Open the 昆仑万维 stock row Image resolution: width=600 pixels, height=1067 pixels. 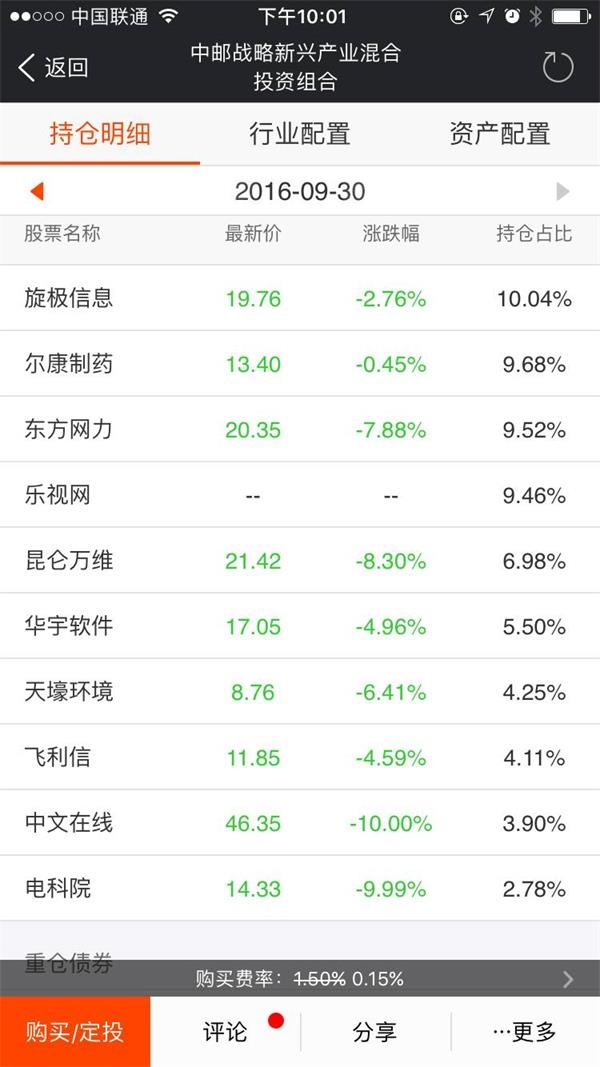(x=300, y=561)
